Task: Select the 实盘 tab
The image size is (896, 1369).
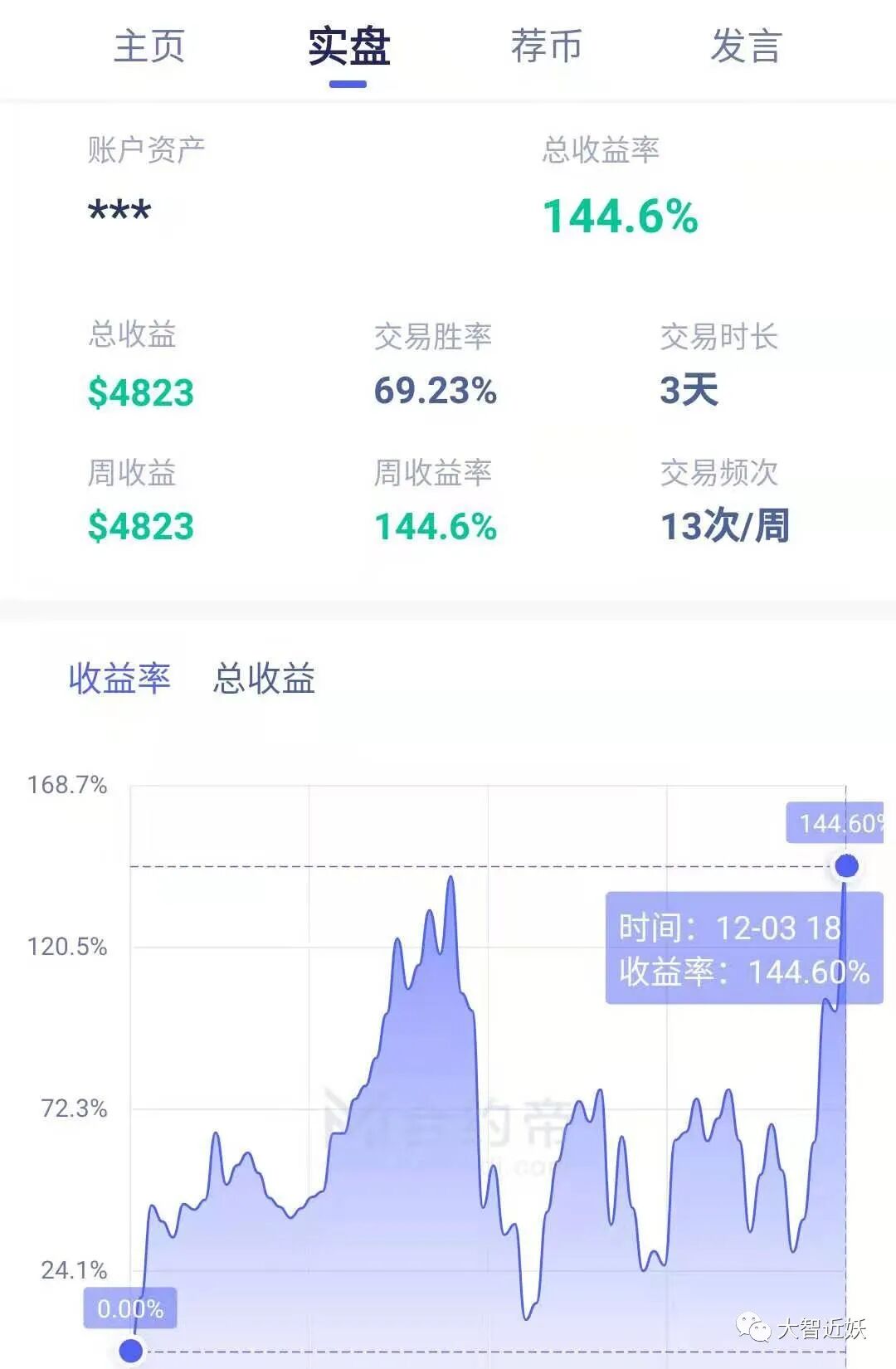Action: click(x=348, y=46)
